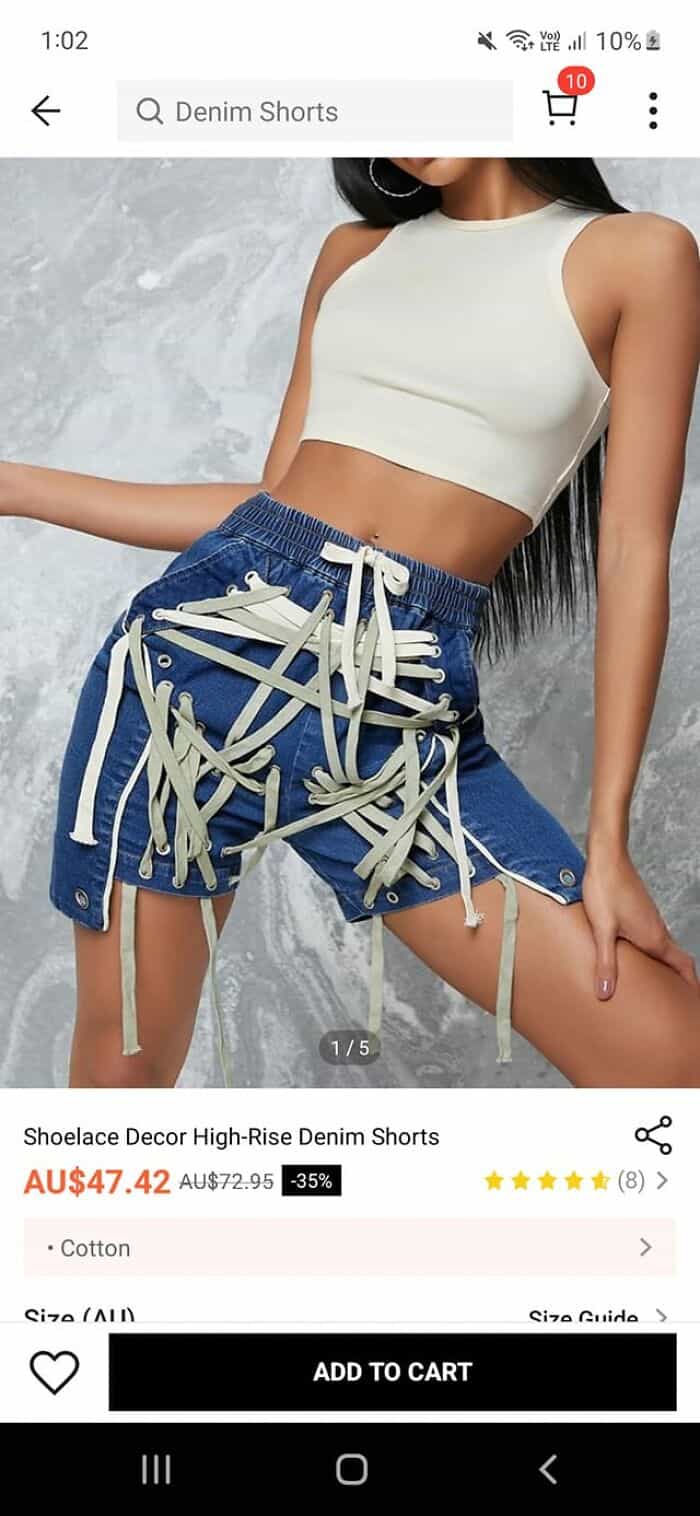View the customer star ratings
Image resolution: width=700 pixels, height=1516 pixels.
point(575,1181)
